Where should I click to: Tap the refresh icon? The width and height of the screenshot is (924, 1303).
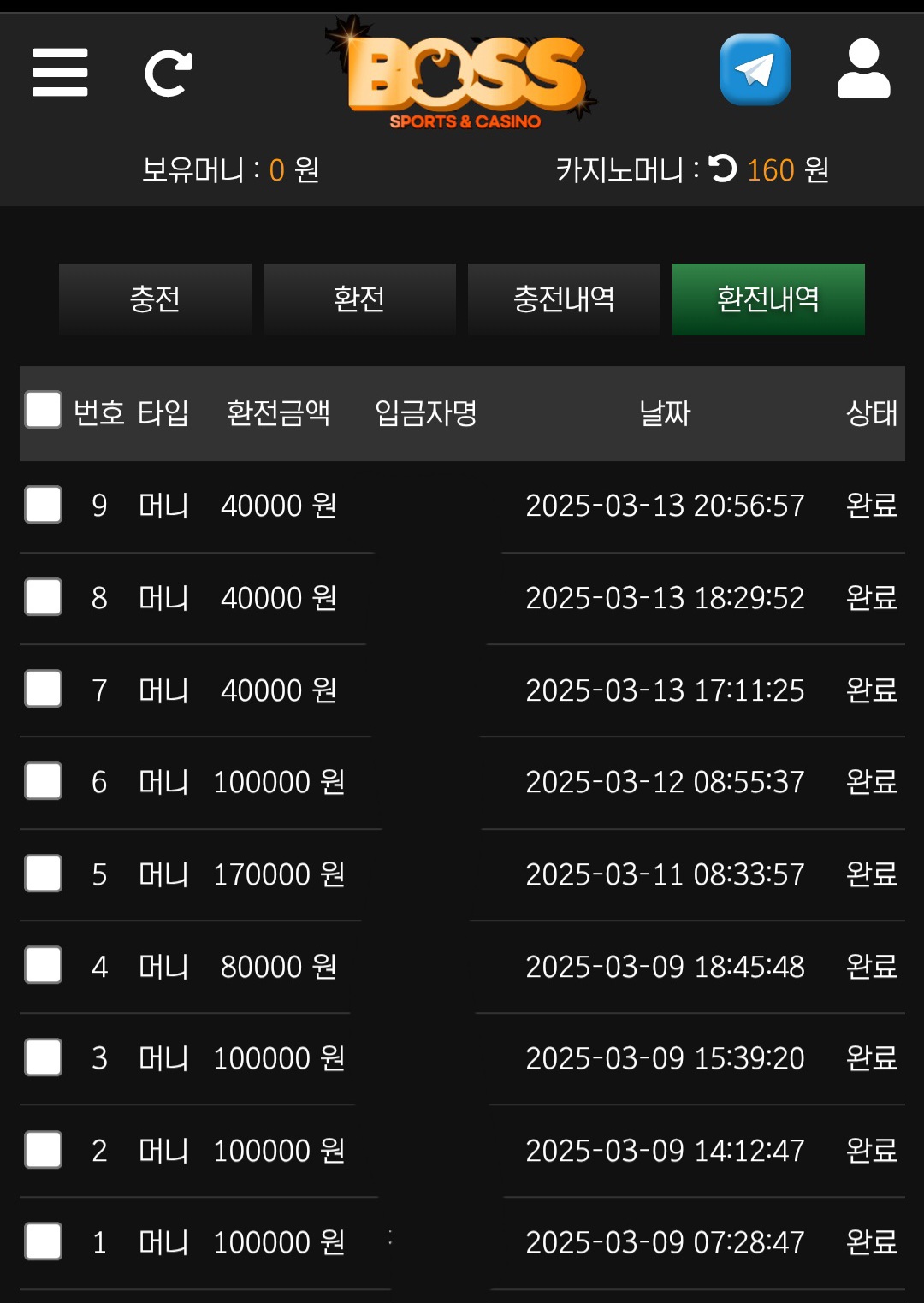pos(168,74)
